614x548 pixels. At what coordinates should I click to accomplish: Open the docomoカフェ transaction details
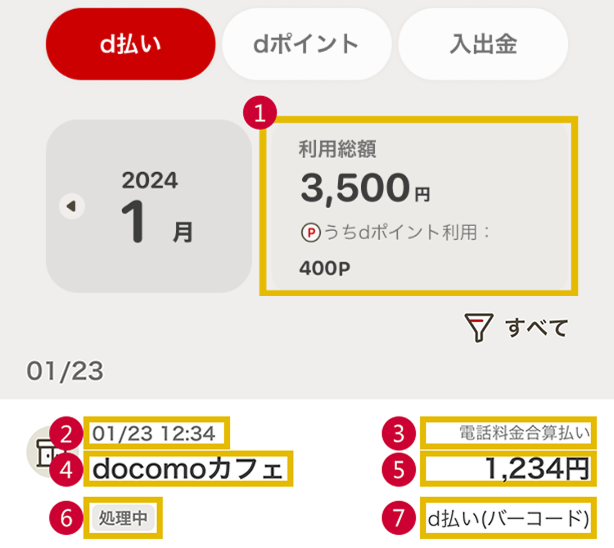point(190,469)
